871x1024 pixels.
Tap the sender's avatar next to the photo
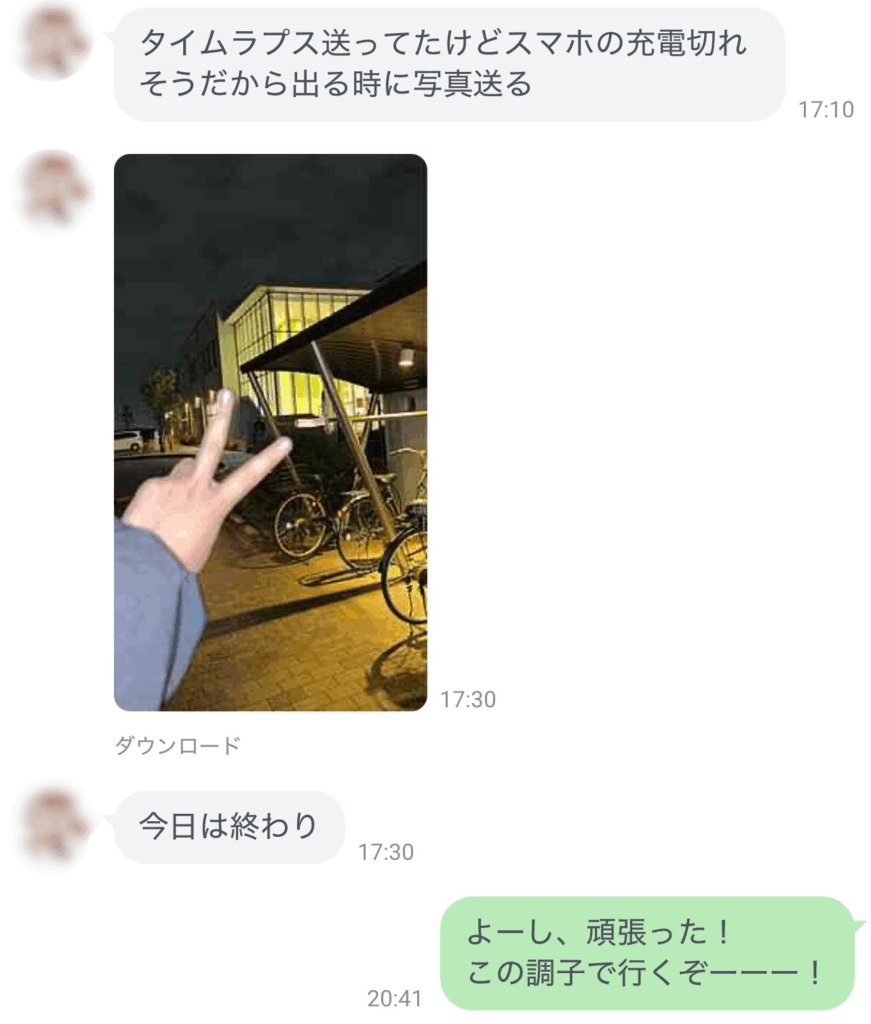(56, 188)
